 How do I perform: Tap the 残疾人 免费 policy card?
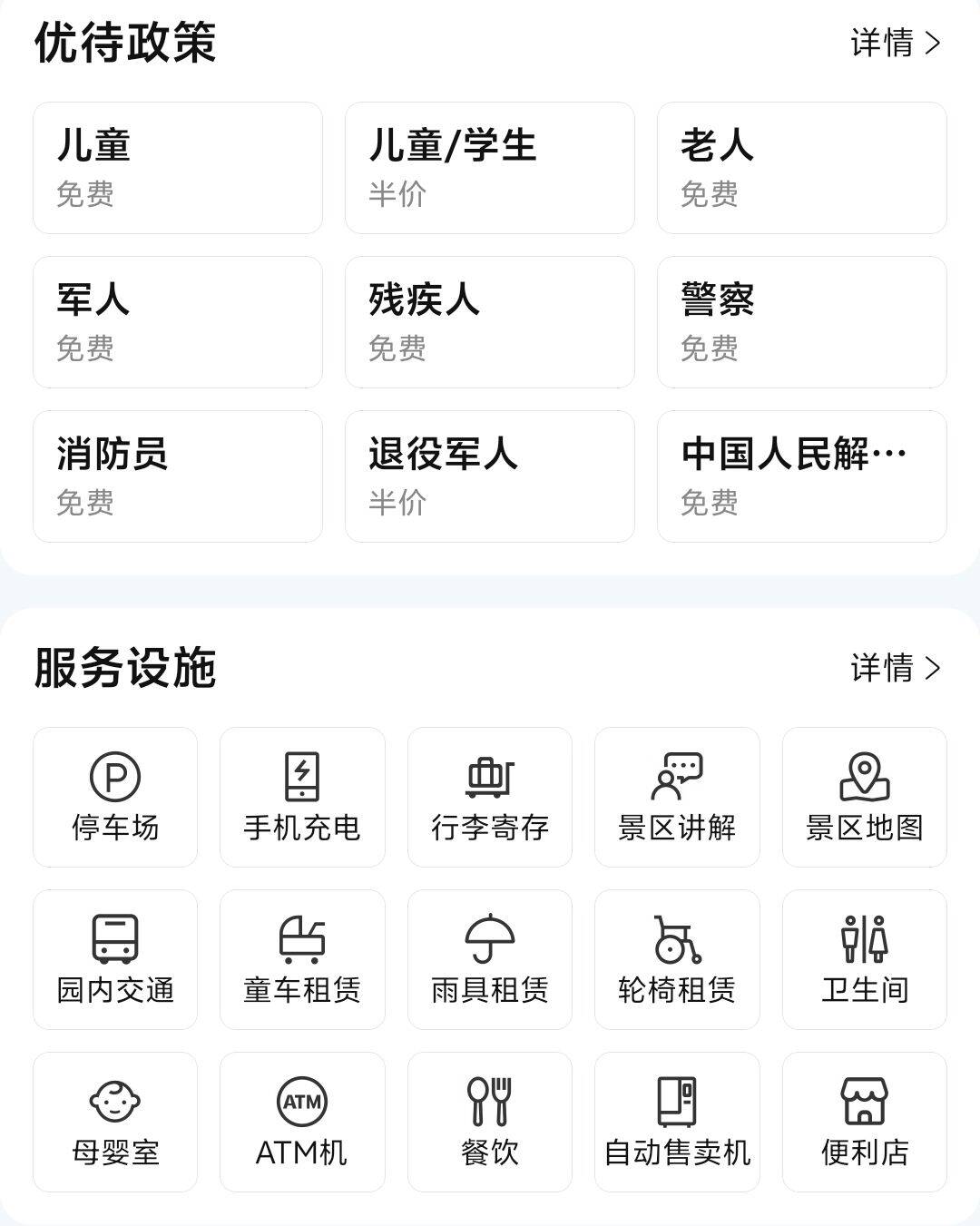489,322
